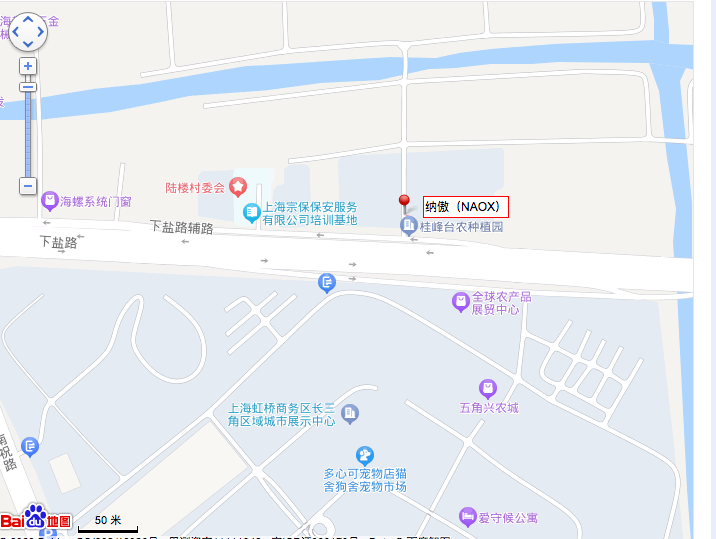Open the 陆楼村委会 place marker
The height and width of the screenshot is (539, 716).
(x=238, y=186)
